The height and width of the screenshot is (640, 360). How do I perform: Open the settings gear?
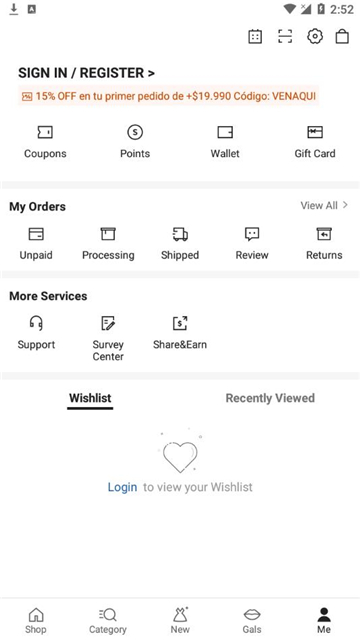pyautogui.click(x=315, y=36)
